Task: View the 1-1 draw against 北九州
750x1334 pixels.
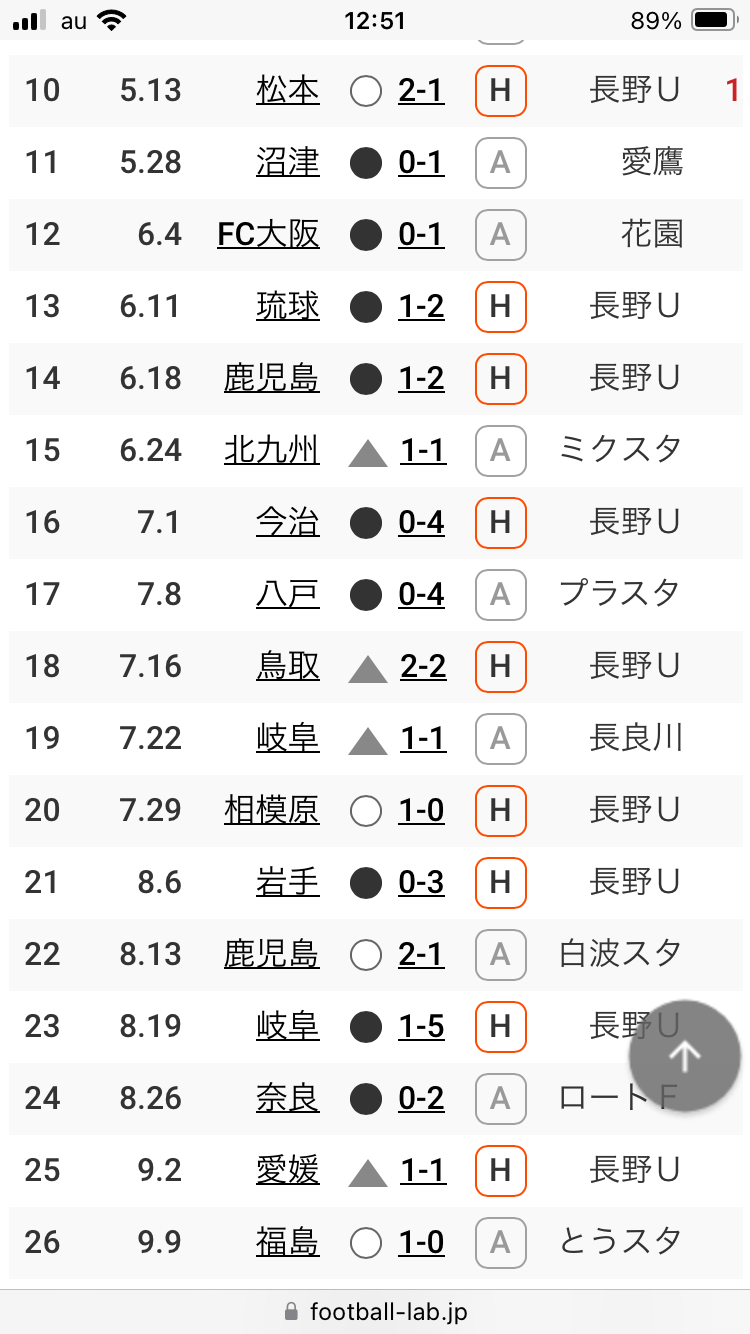Action: [x=422, y=451]
